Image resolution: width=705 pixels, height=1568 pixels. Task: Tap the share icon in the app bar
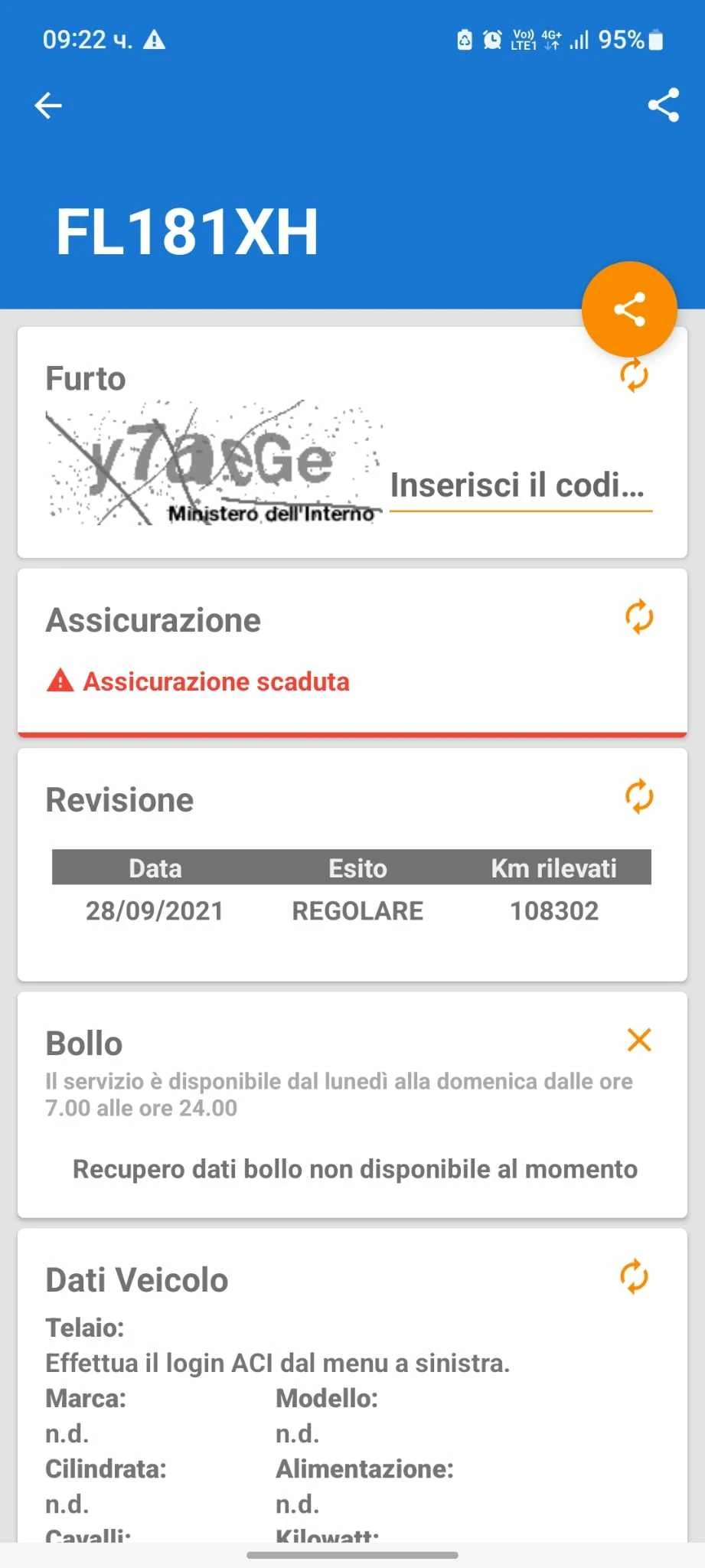[x=663, y=106]
